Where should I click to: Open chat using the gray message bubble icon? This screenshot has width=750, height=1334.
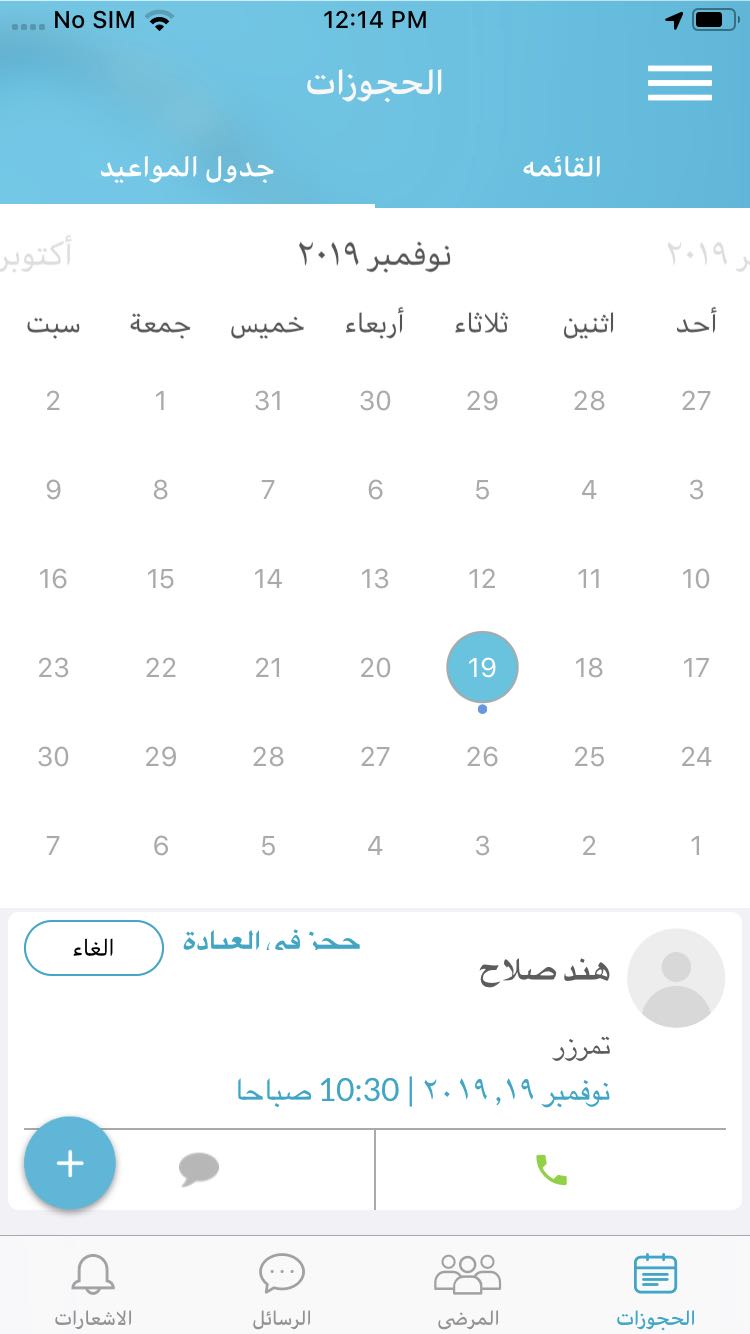click(x=199, y=1166)
